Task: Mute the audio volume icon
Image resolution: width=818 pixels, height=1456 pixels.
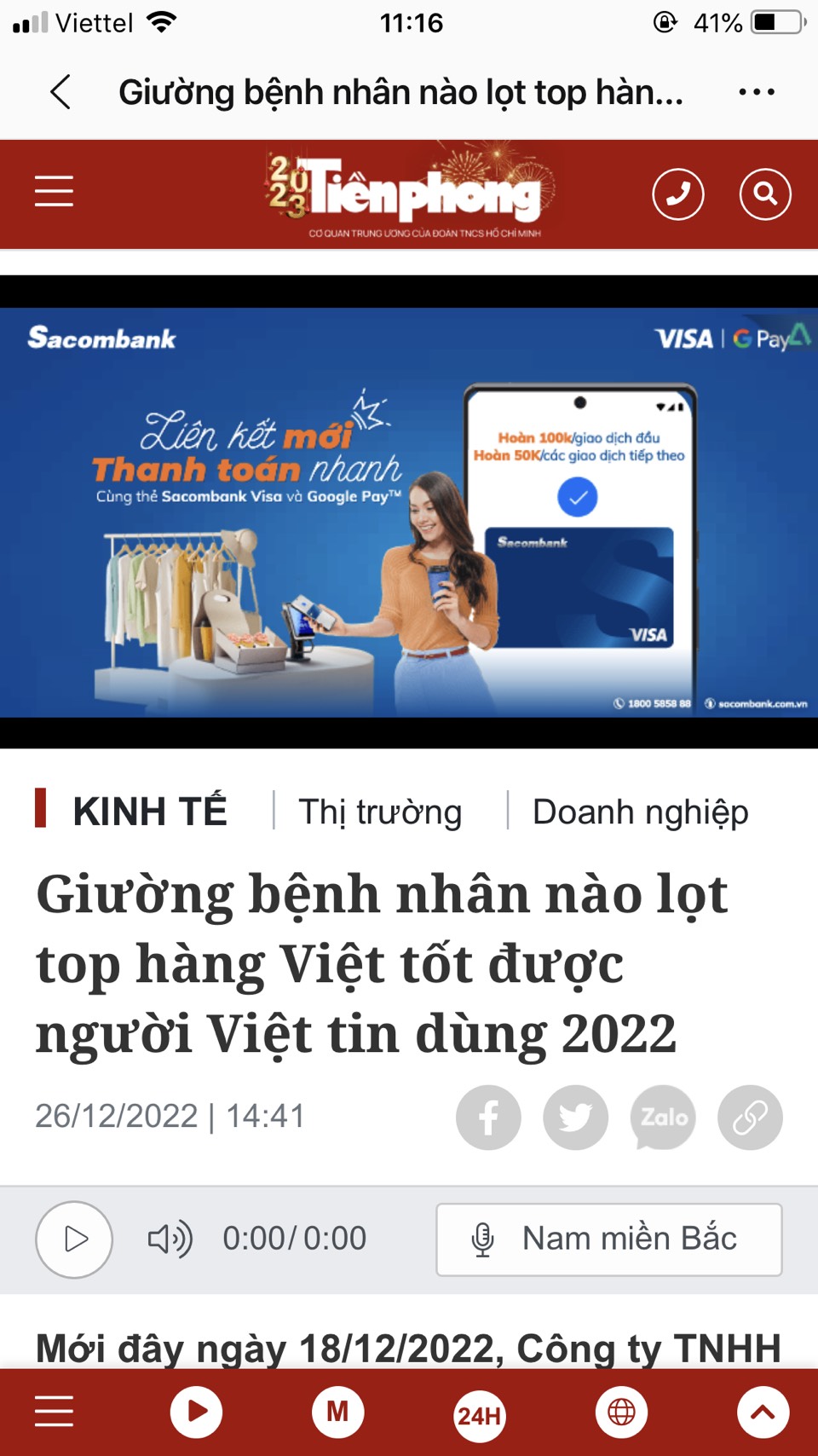Action: (170, 1239)
